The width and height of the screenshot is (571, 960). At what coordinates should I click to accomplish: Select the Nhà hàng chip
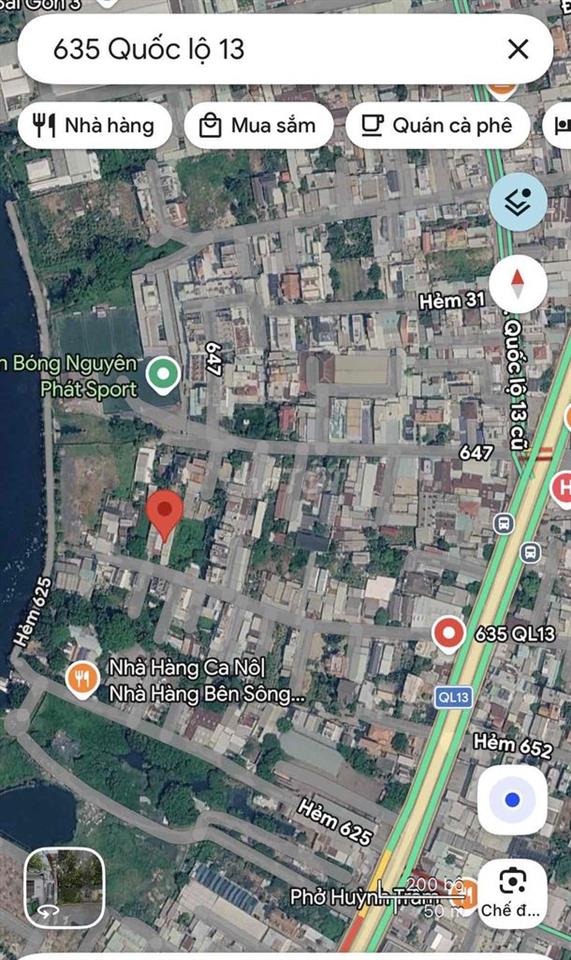tap(95, 126)
